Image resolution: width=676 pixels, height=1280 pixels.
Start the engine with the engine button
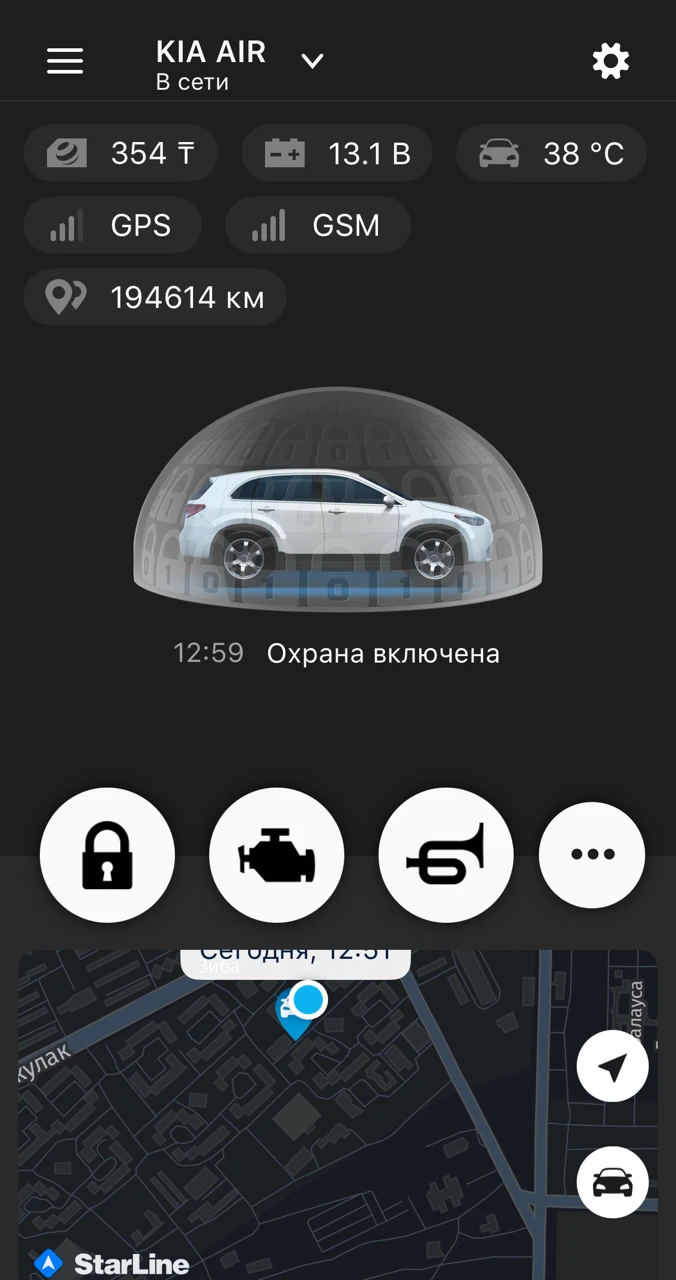pyautogui.click(x=276, y=855)
